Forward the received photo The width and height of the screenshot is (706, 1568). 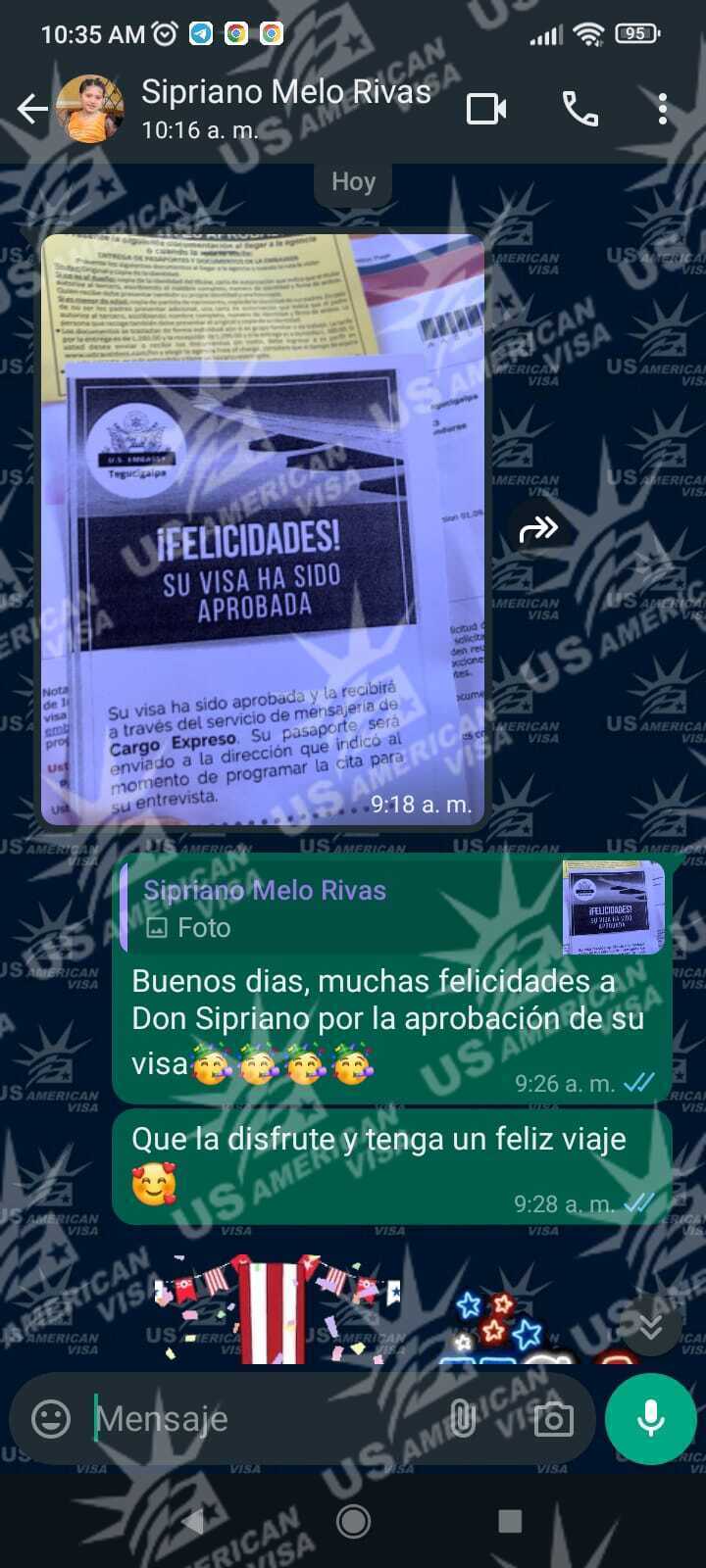click(x=538, y=530)
